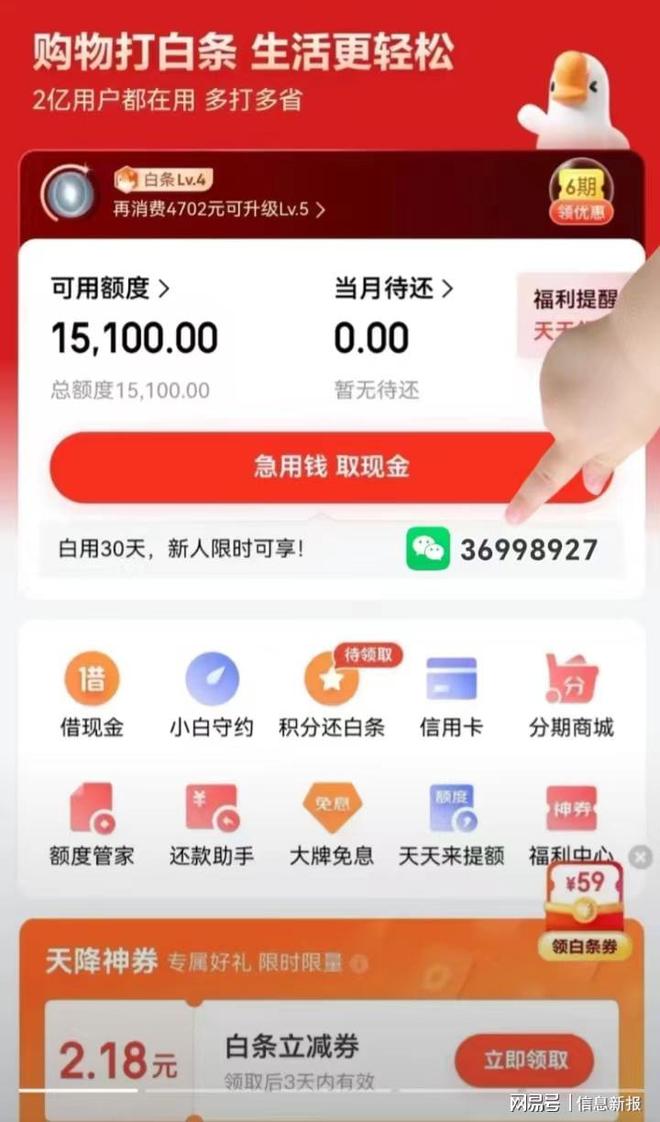This screenshot has width=660, height=1122.
Task: Launch 还款助手
Action: coord(211,825)
